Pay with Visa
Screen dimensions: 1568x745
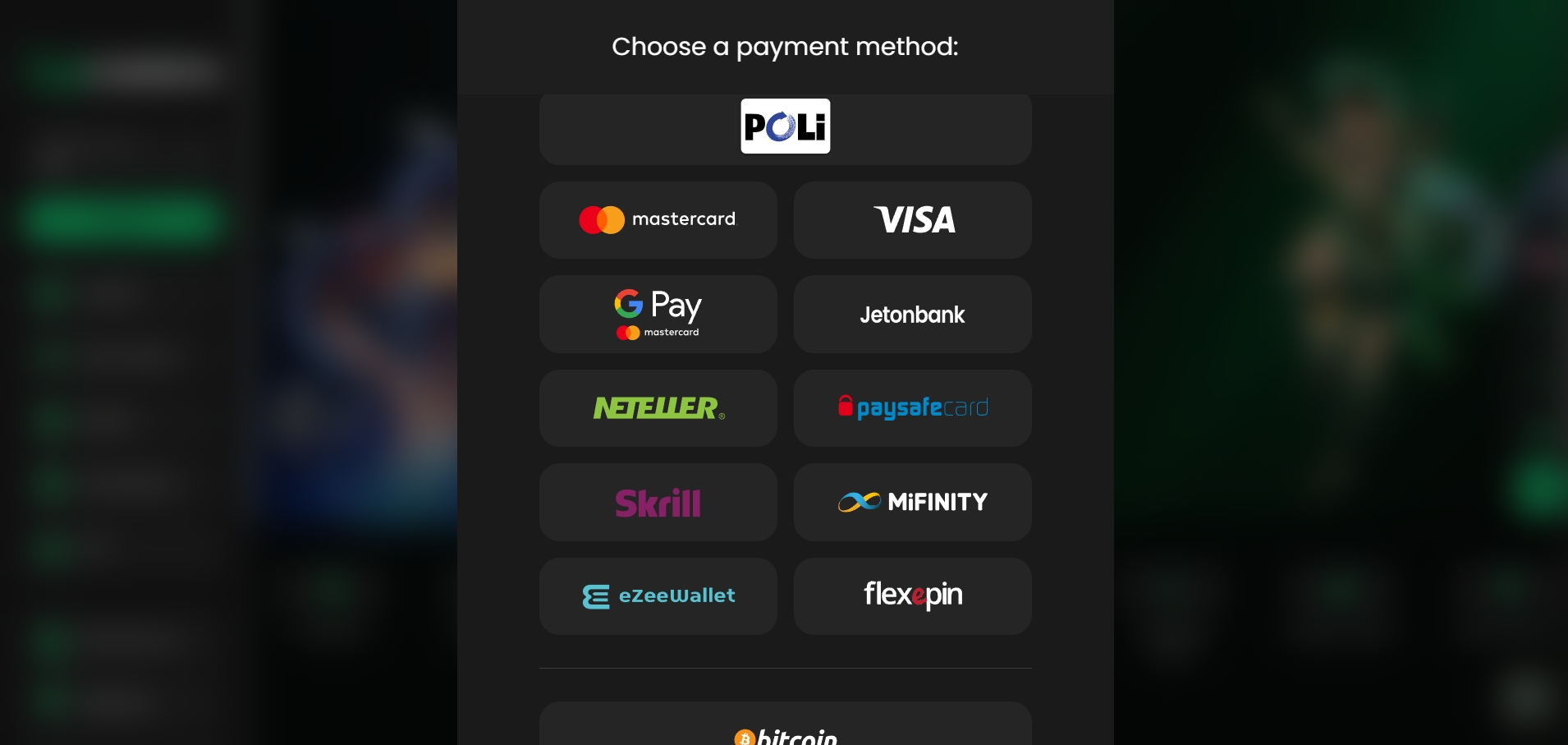point(912,220)
